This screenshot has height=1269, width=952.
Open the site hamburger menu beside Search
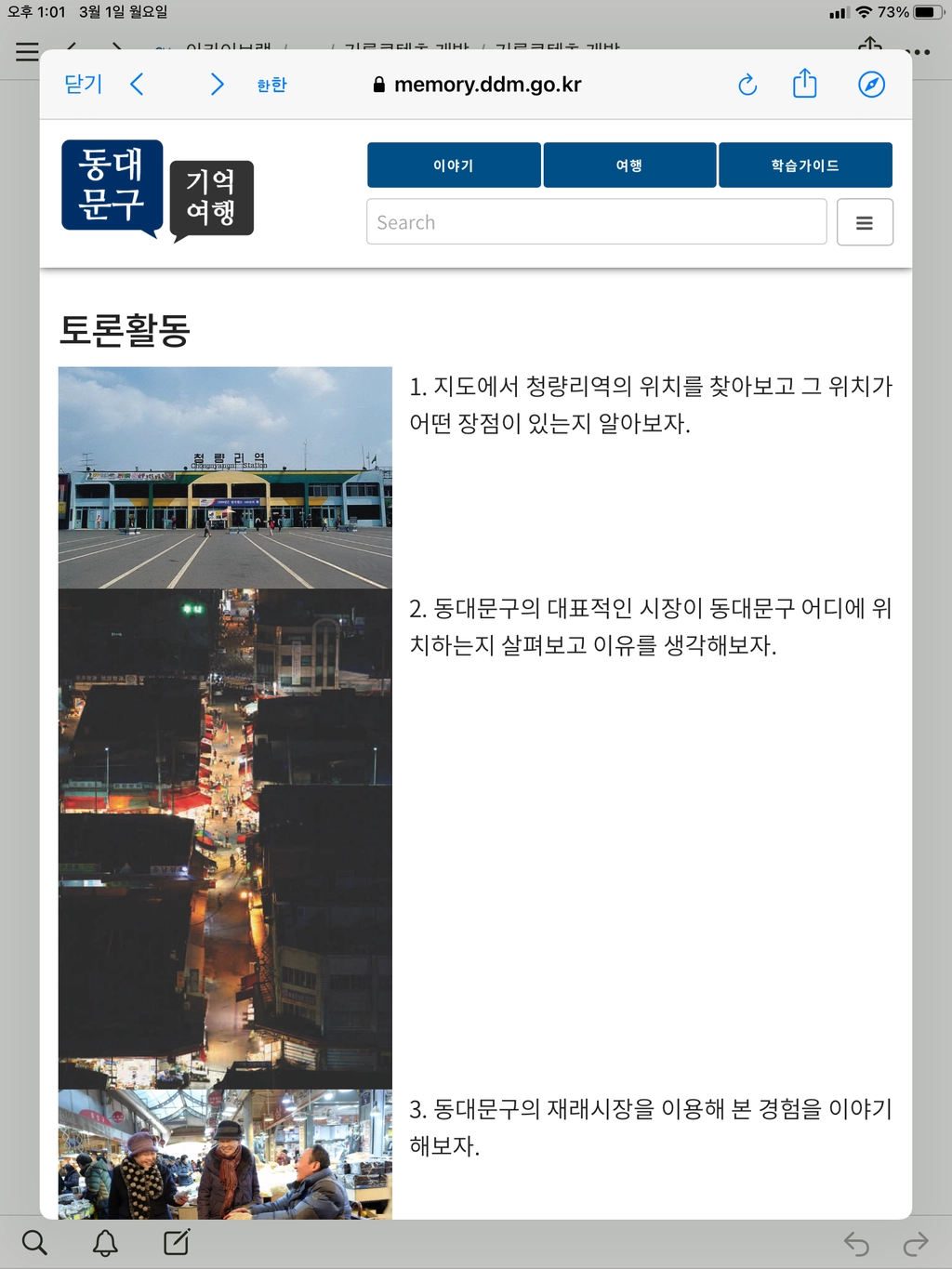(865, 222)
